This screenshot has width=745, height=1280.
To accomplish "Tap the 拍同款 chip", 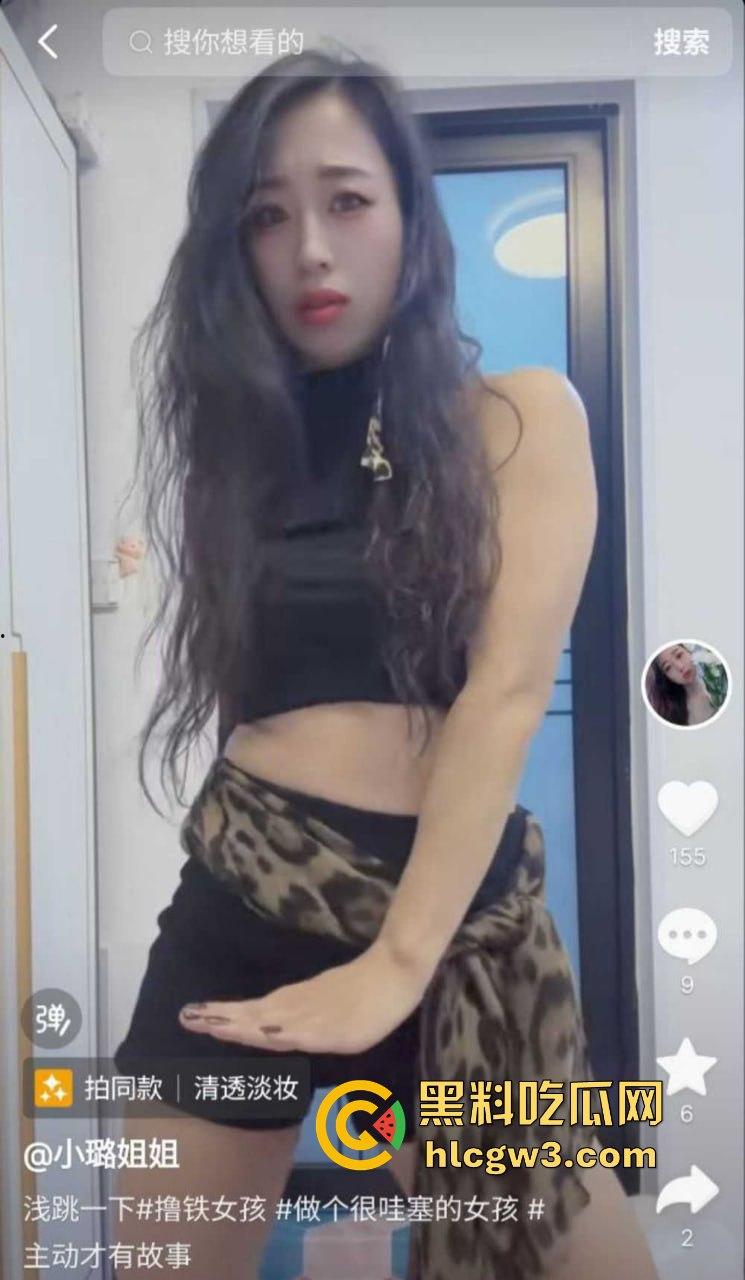I will click(100, 1088).
